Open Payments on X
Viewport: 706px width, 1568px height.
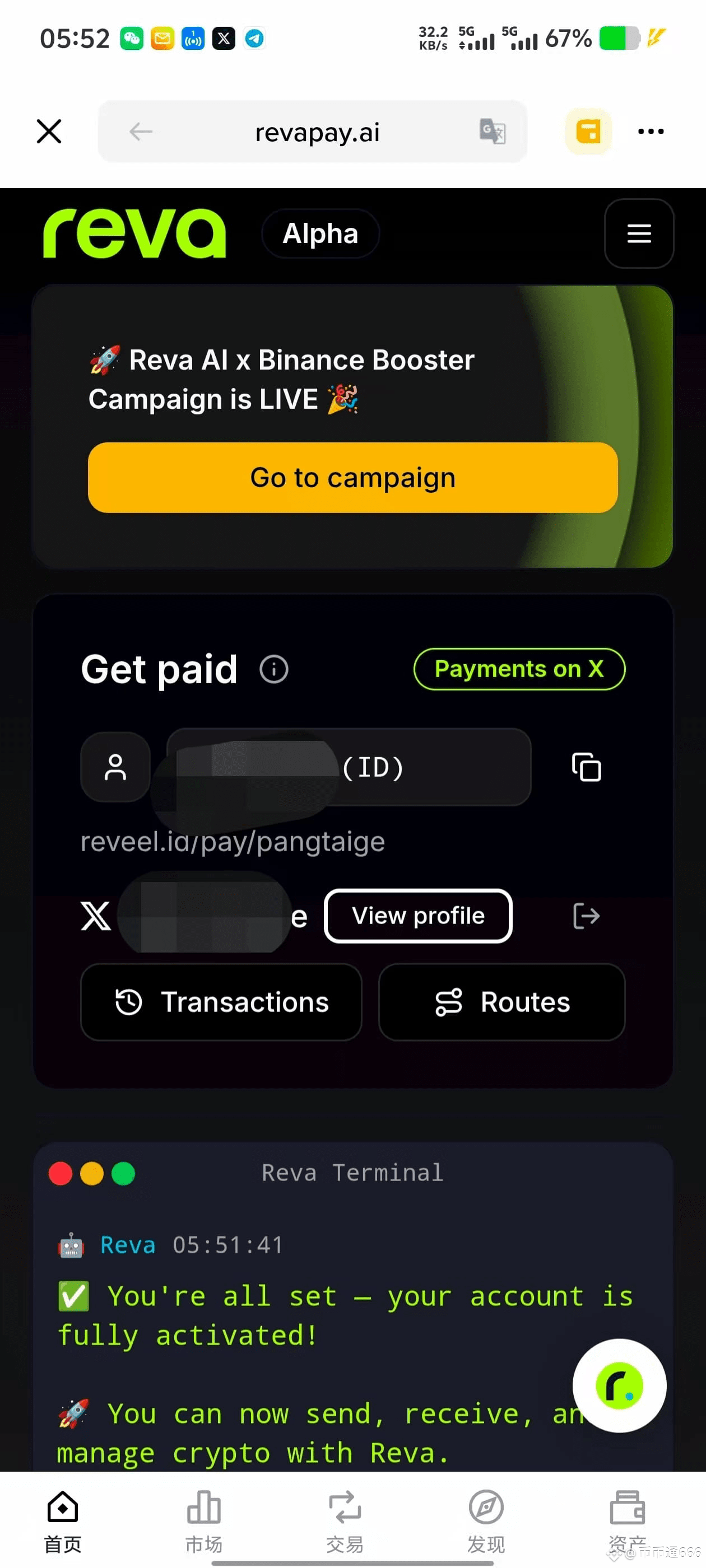(x=519, y=669)
